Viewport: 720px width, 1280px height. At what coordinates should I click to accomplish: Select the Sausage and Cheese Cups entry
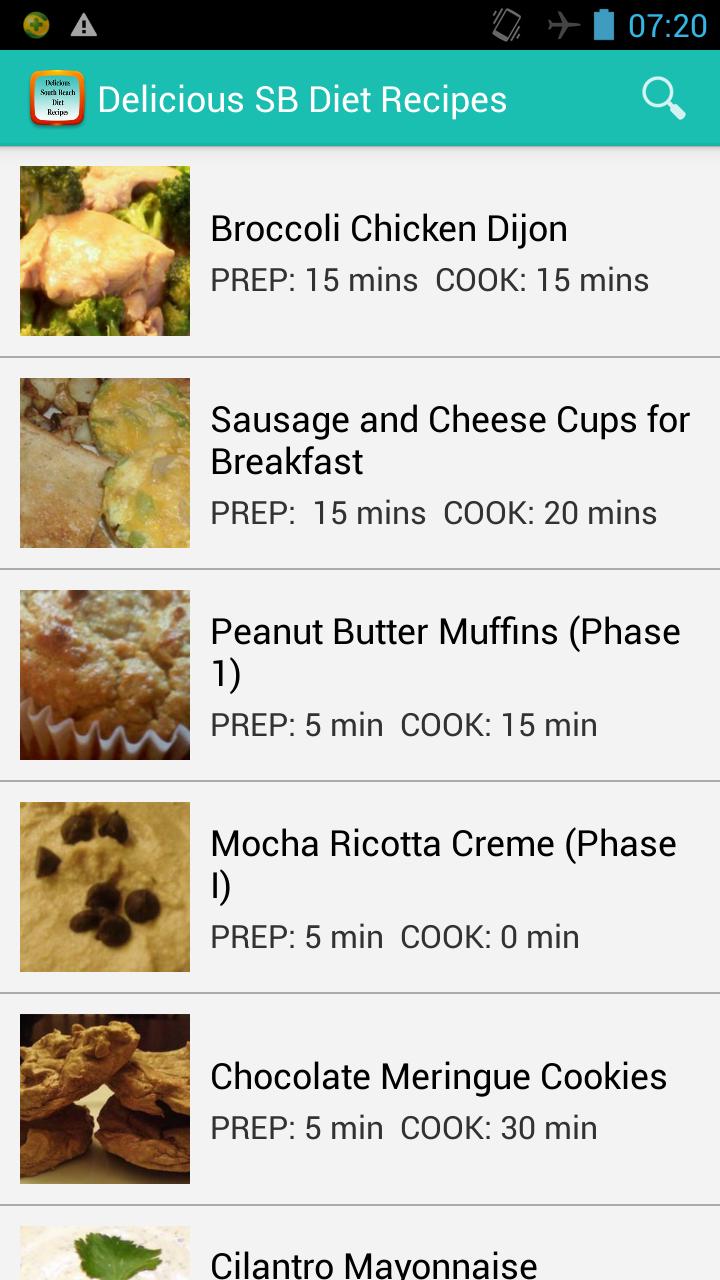[x=449, y=440]
